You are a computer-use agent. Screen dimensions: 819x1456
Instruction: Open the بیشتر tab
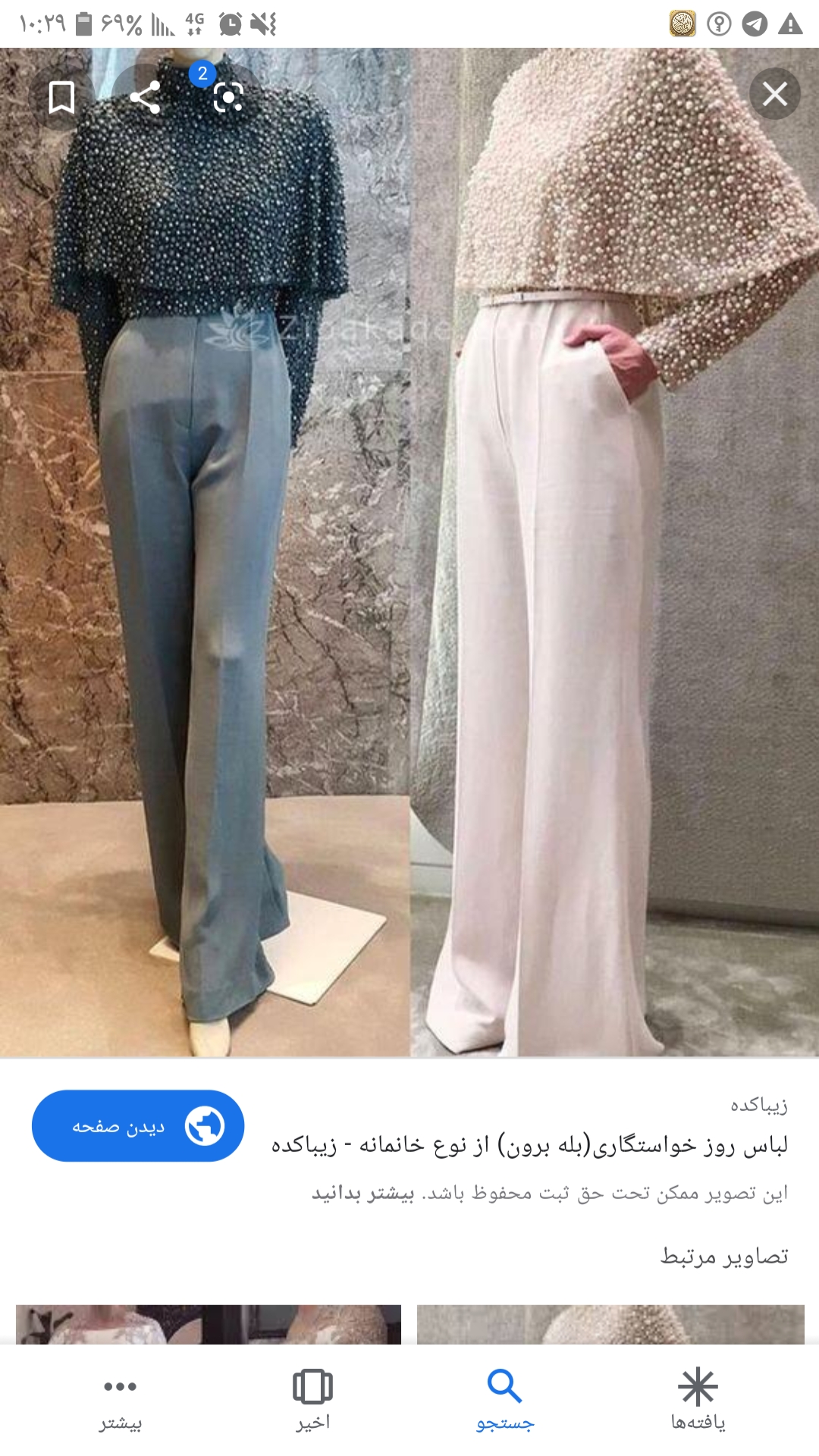(x=121, y=1400)
